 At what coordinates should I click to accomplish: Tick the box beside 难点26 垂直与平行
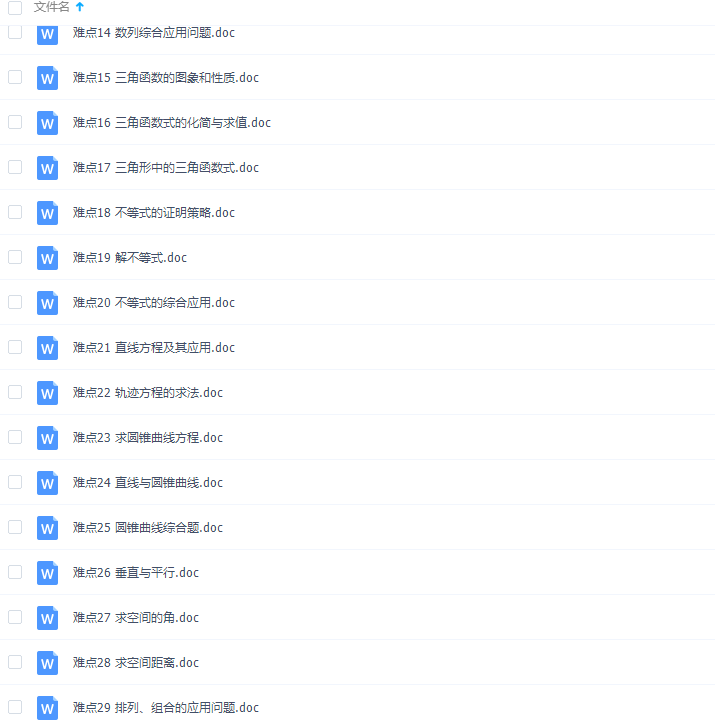tap(15, 572)
